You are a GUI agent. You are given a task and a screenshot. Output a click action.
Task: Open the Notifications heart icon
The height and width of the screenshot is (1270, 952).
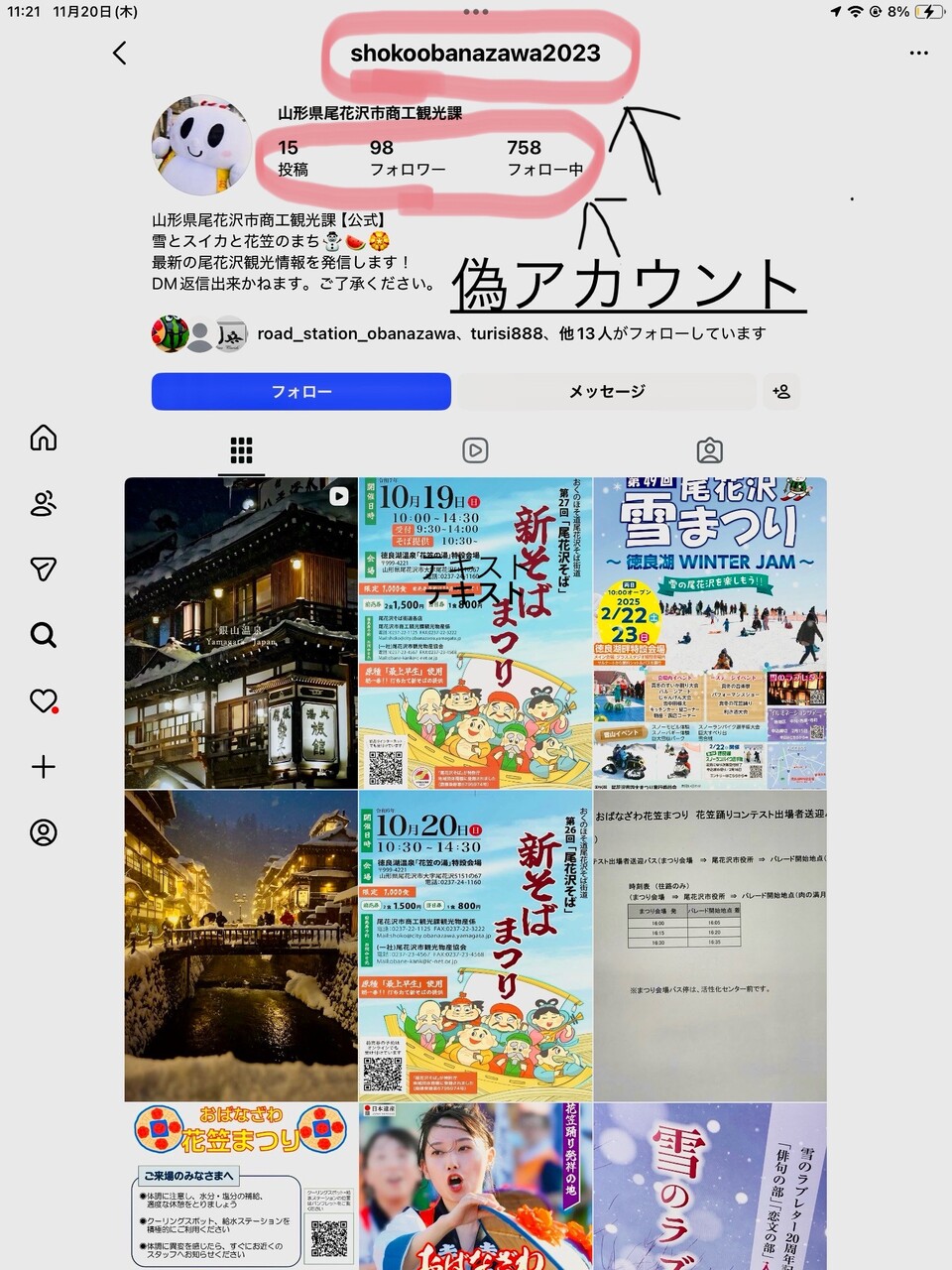43,700
